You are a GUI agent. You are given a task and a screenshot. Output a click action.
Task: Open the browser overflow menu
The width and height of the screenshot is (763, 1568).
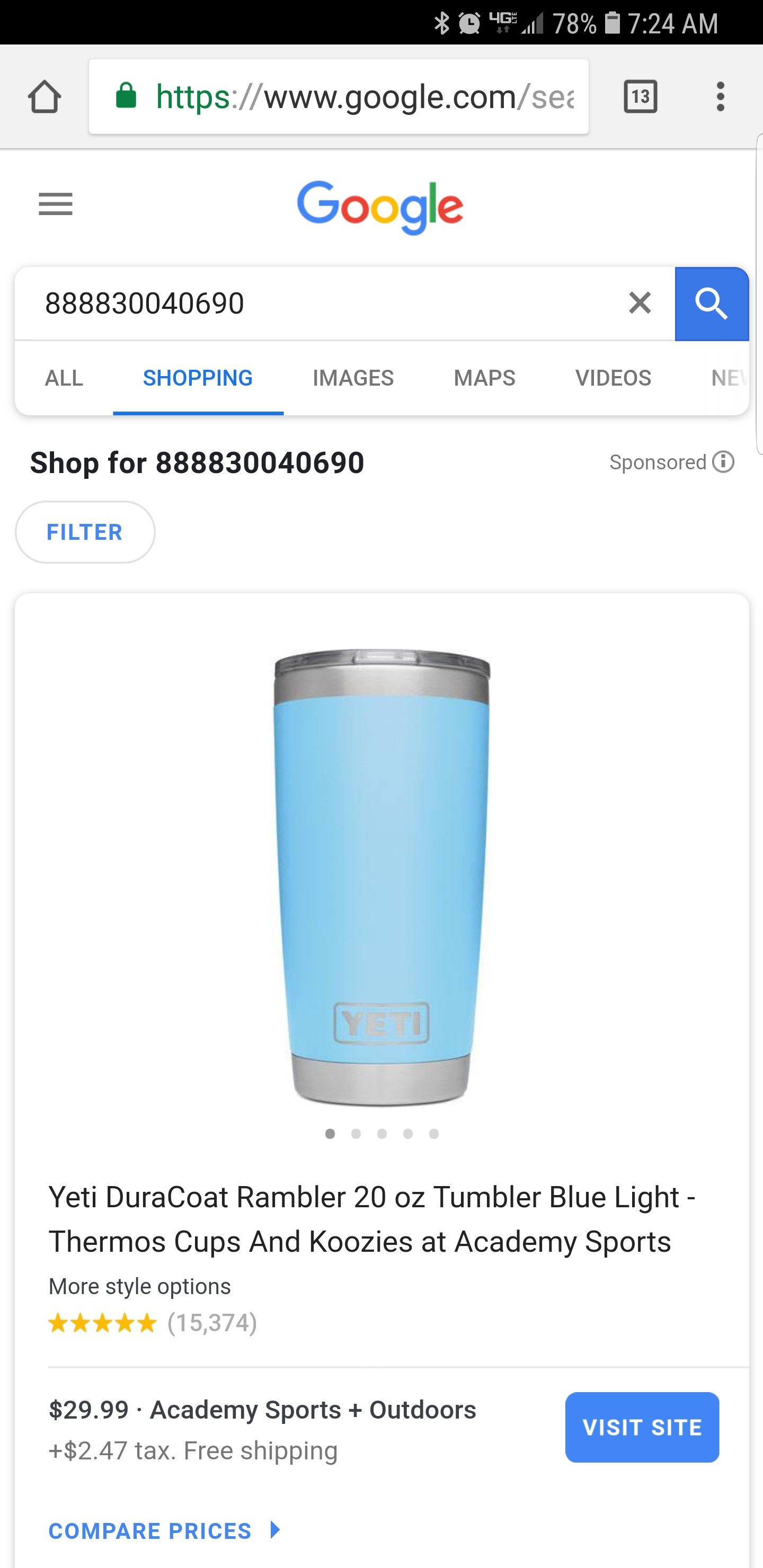(721, 96)
